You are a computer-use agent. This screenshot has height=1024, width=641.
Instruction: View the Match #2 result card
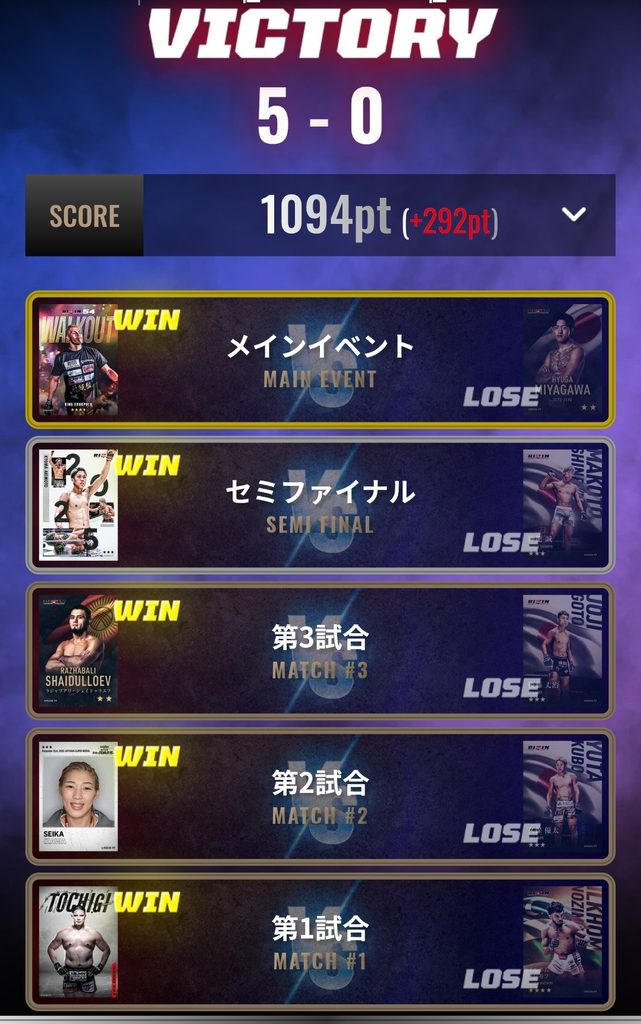coord(320,797)
